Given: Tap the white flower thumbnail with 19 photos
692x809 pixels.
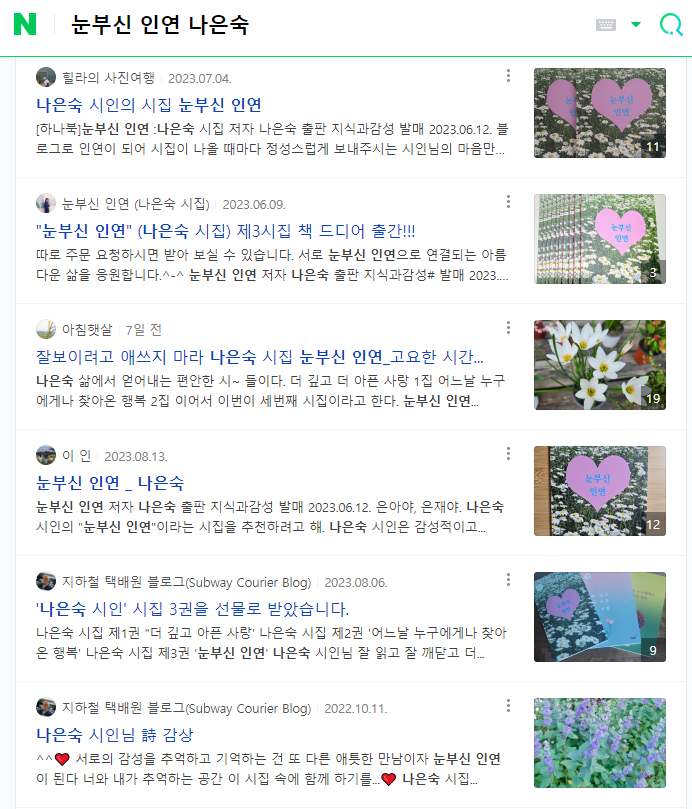Looking at the screenshot, I should (x=599, y=364).
